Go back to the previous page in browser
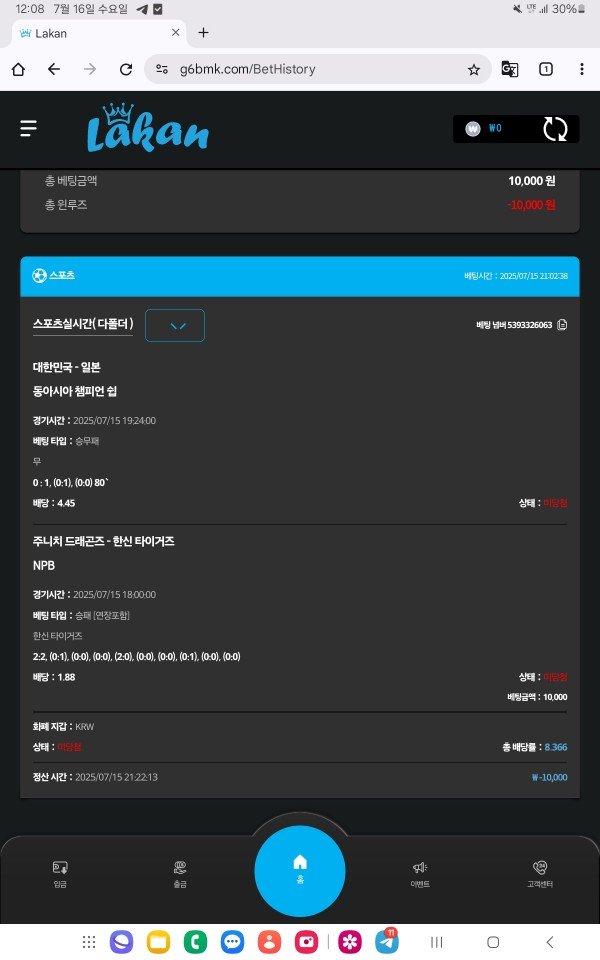The width and height of the screenshot is (600, 960). [x=54, y=69]
